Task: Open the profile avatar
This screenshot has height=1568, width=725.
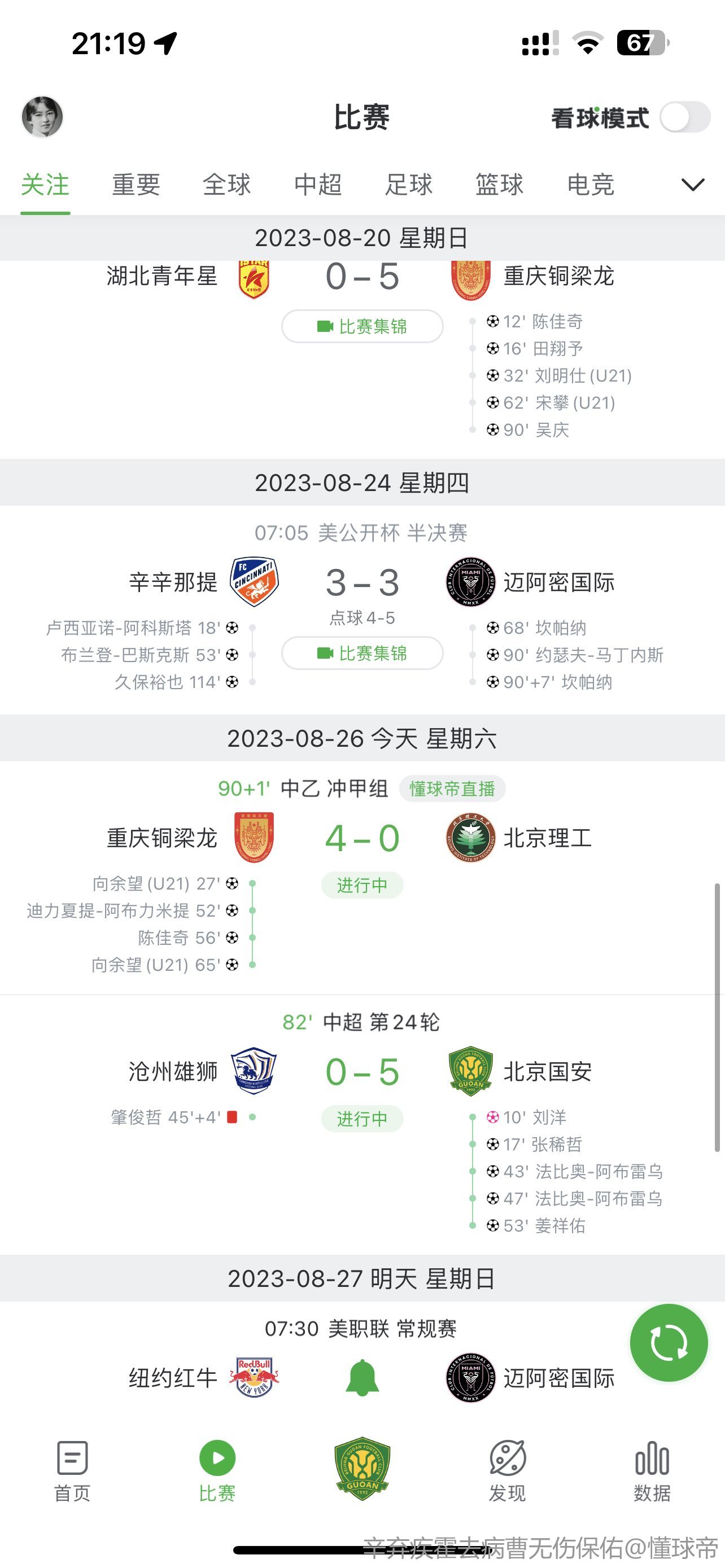Action: 42,117
